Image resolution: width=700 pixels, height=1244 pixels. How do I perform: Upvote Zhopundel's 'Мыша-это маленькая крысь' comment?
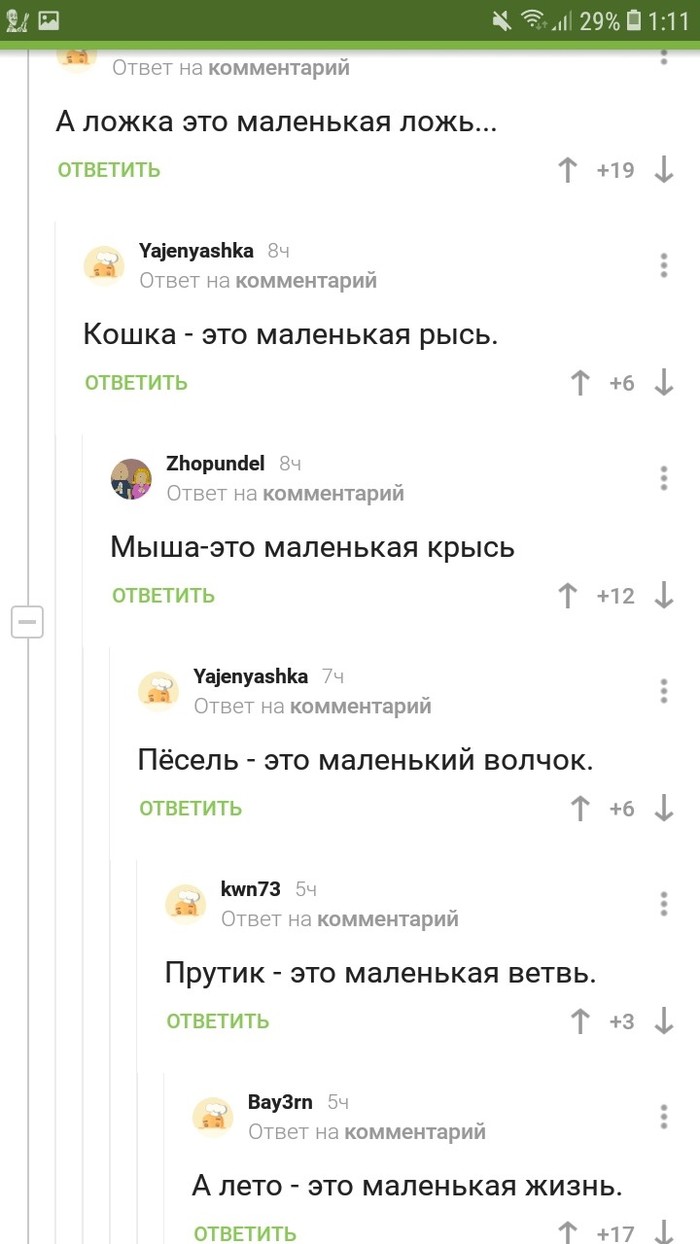pos(568,596)
